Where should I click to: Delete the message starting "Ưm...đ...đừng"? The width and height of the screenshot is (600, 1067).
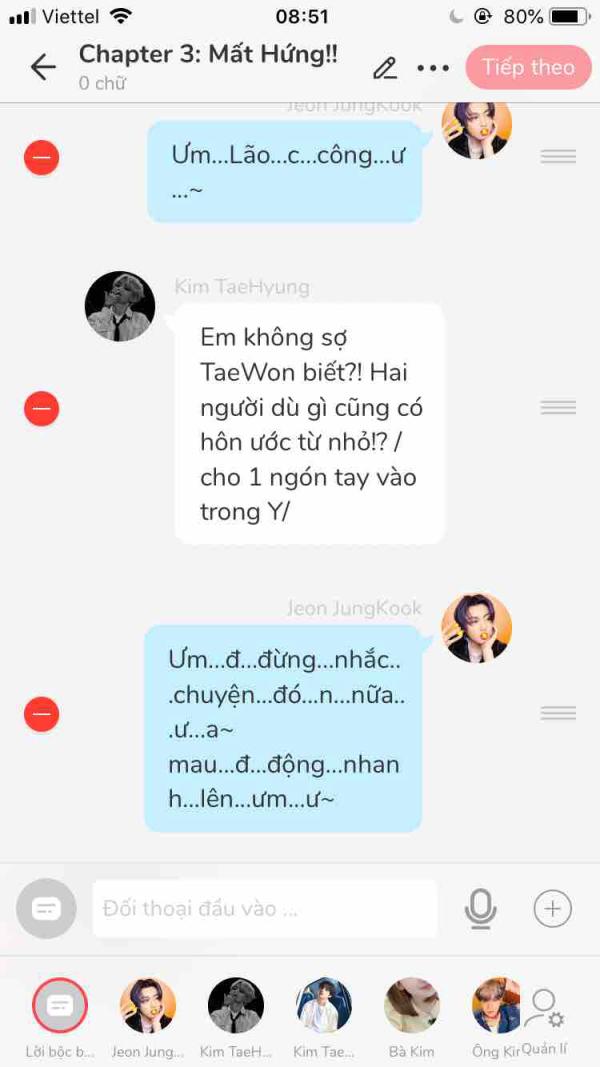tap(42, 714)
